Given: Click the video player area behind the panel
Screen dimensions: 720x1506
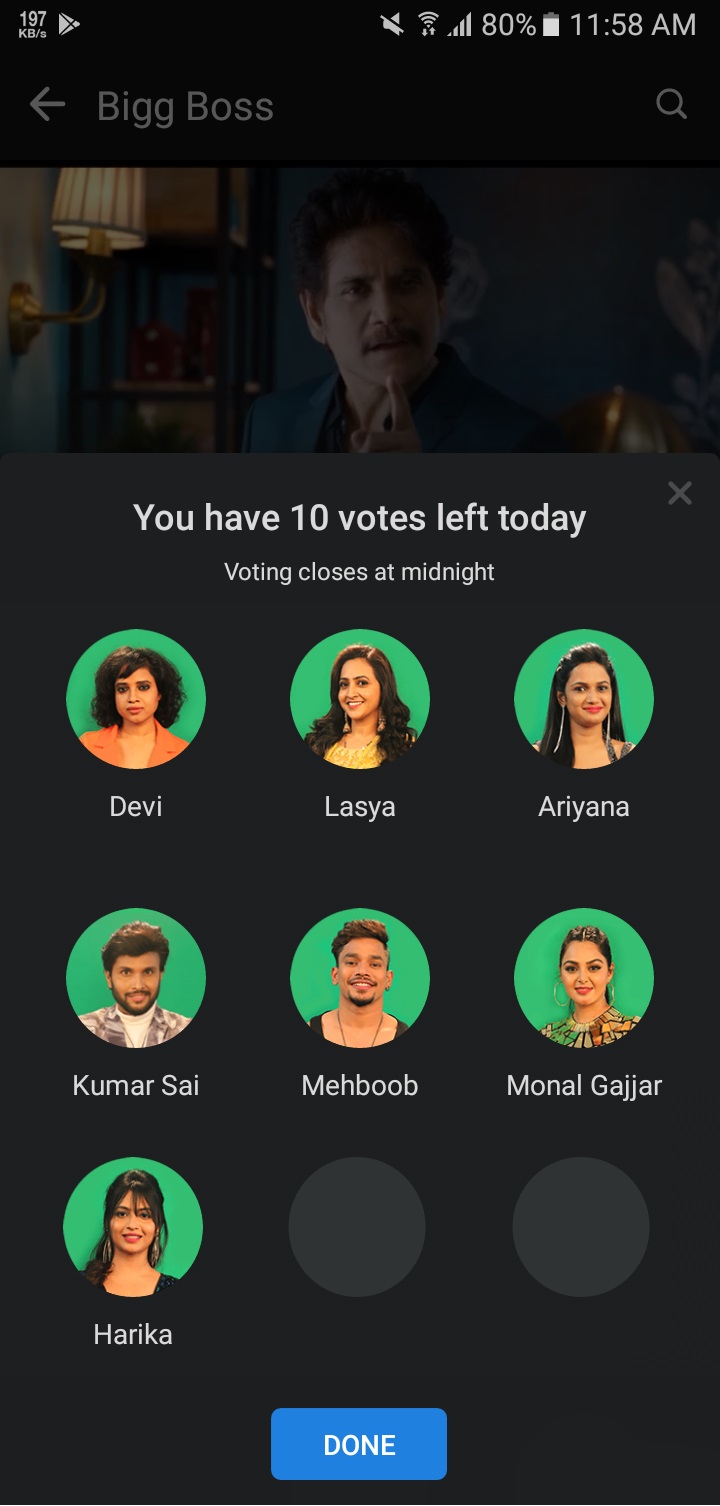Looking at the screenshot, I should pos(360,300).
